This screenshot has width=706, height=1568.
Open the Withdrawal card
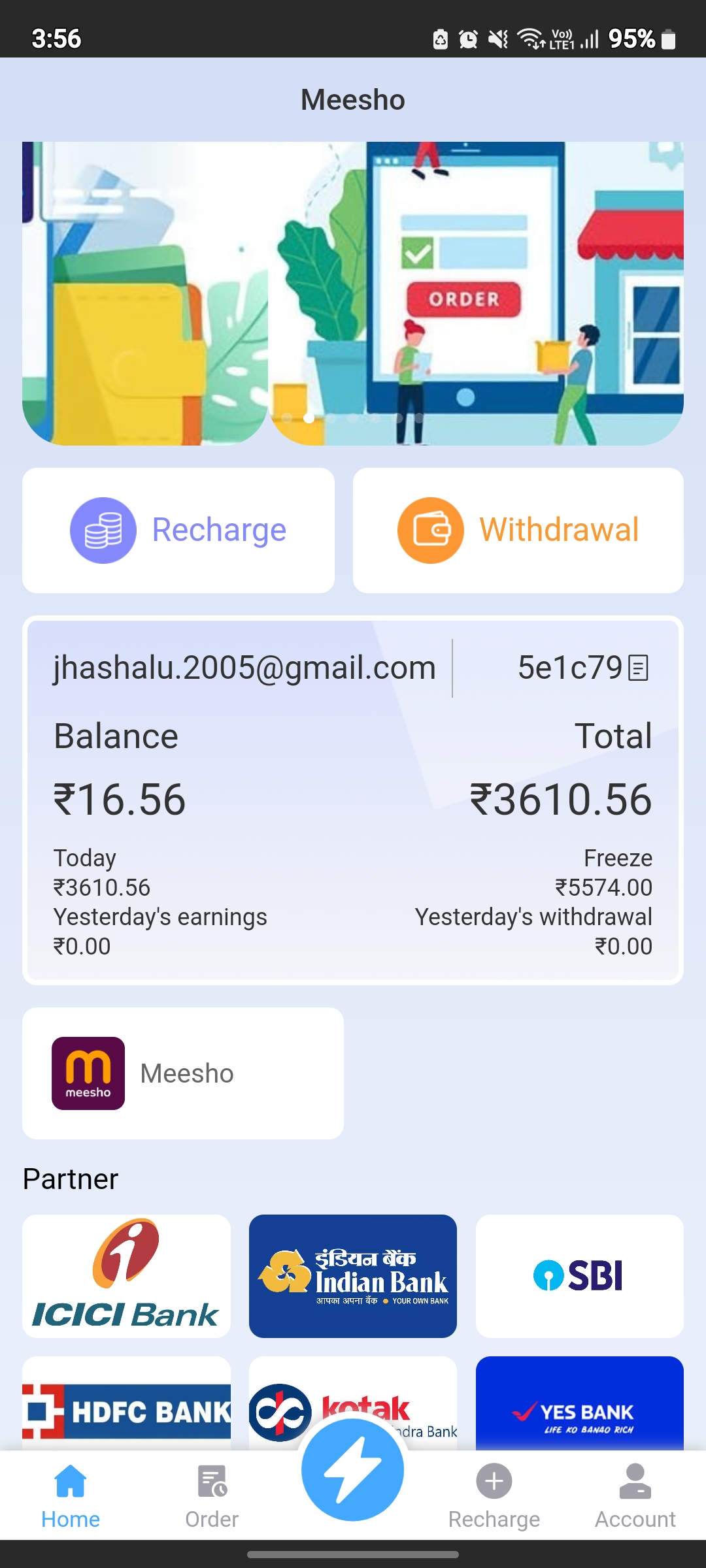point(518,530)
